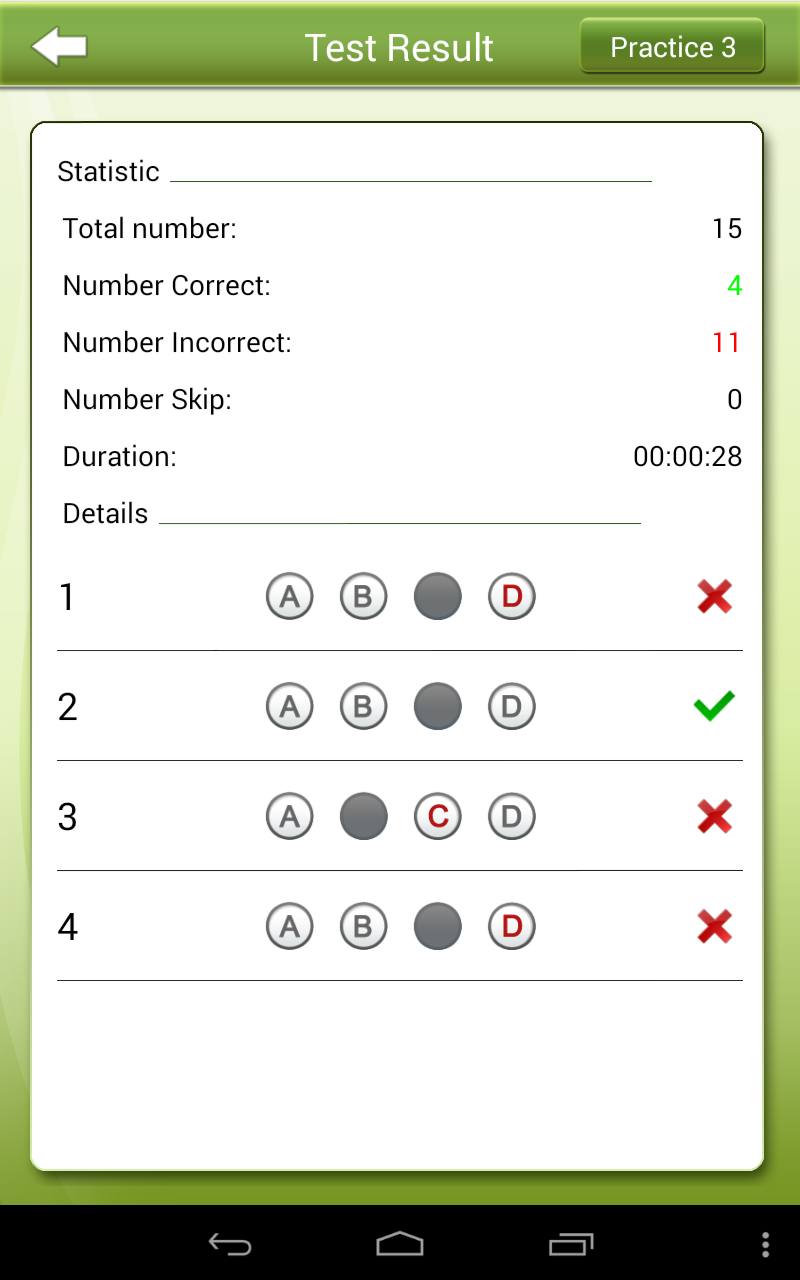Tap the Duration value 00:00:28
The image size is (800, 1280).
point(687,456)
